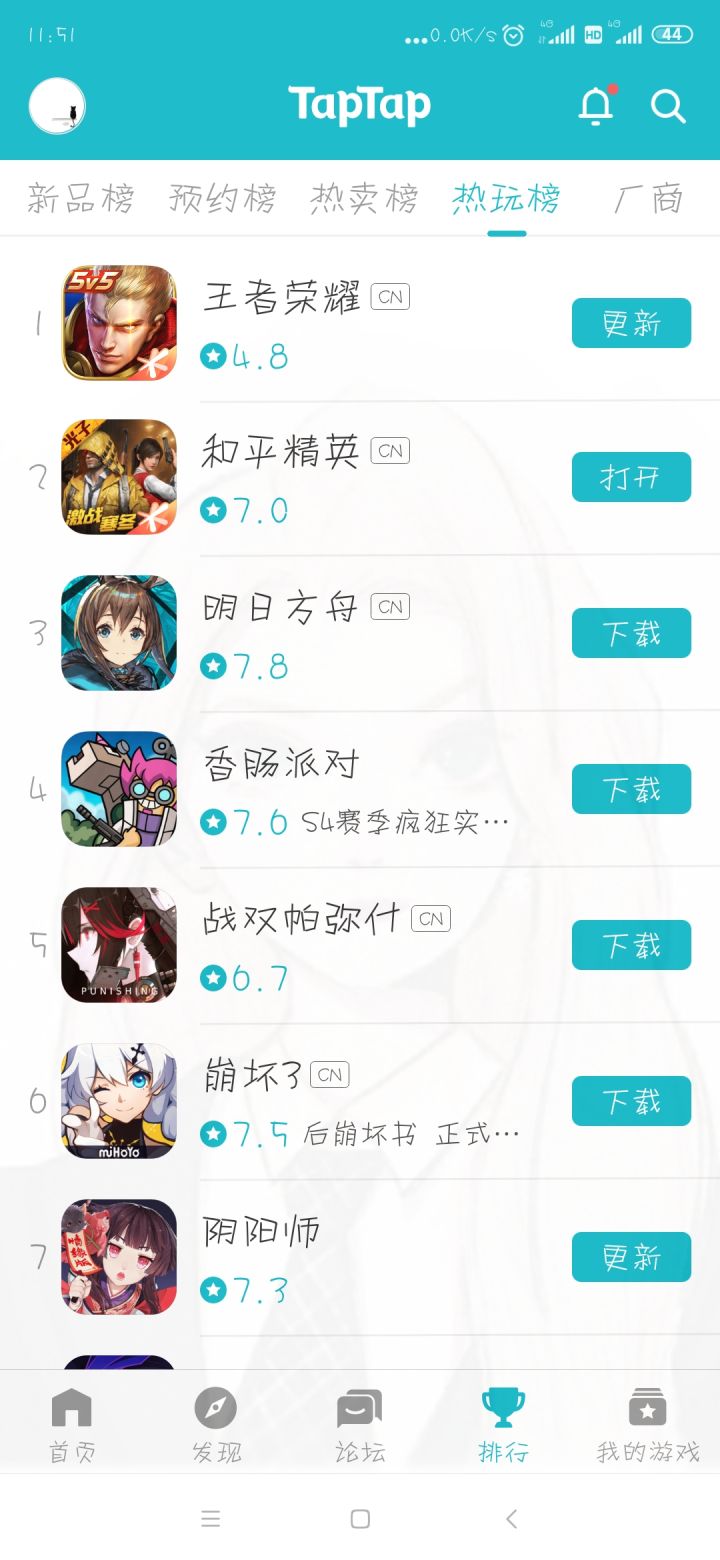Open the profile avatar
The image size is (720, 1560).
point(57,106)
